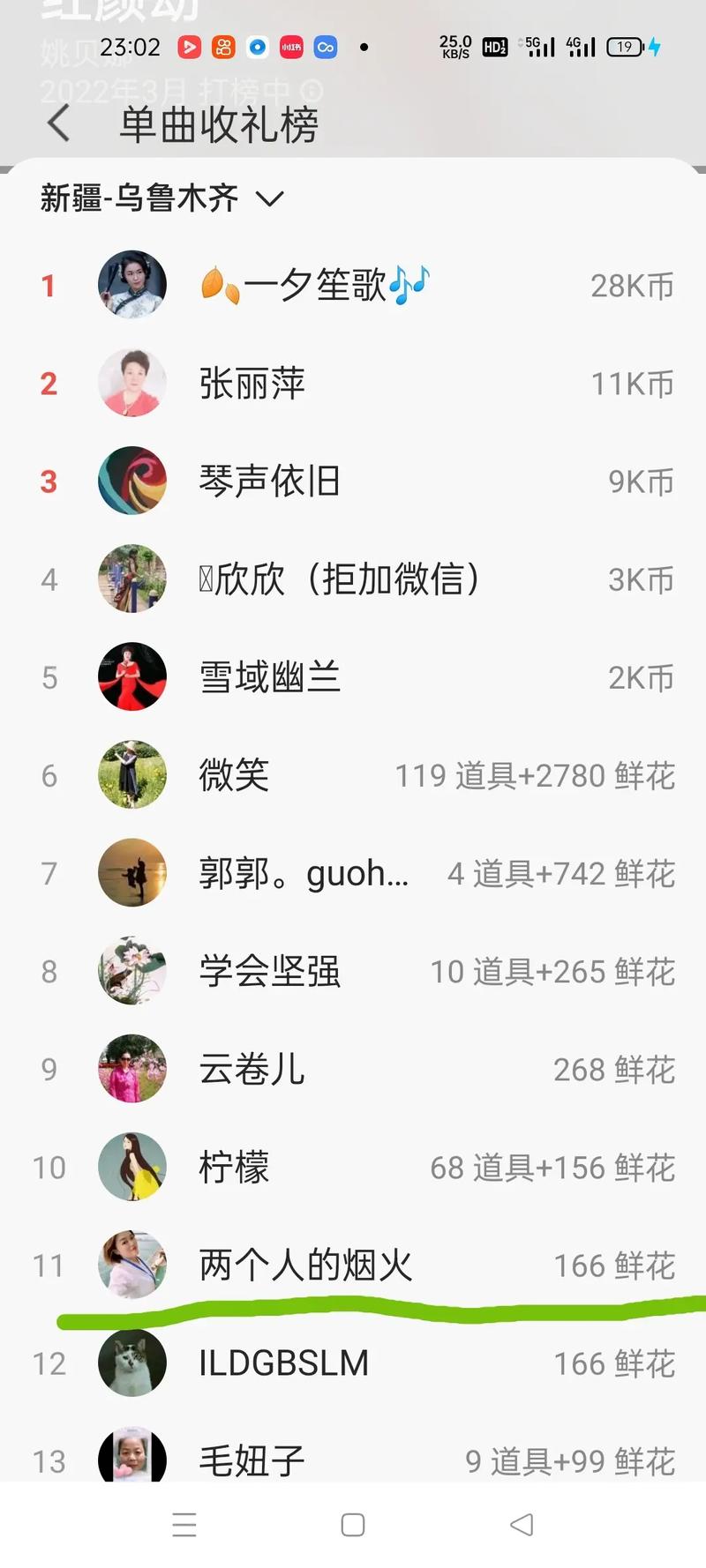Open the cat avatar of ILDGBSLM

tap(132, 1362)
